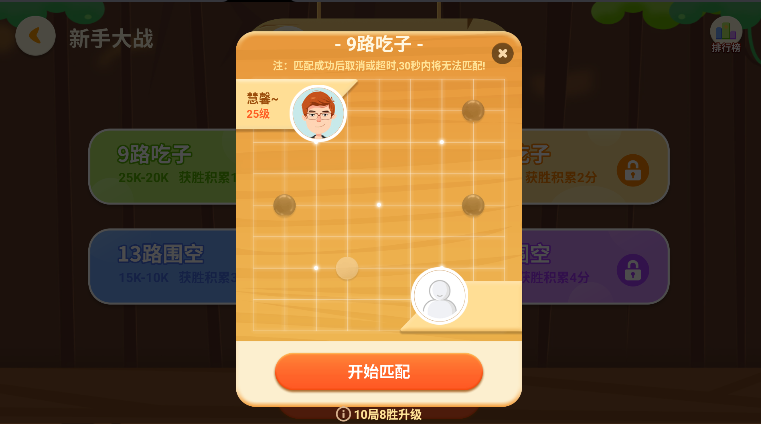The width and height of the screenshot is (761, 424).
Task: Go back from 新手大战 screen
Action: [x=36, y=37]
